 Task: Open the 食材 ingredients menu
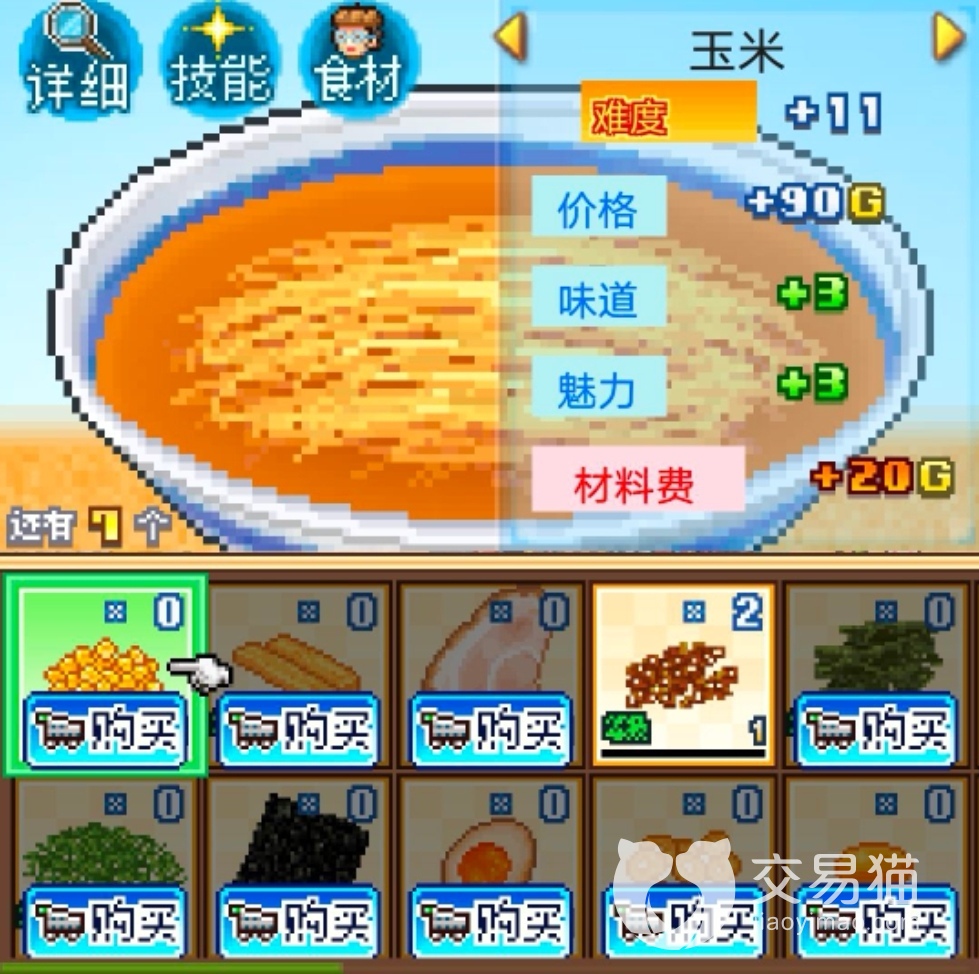[359, 60]
